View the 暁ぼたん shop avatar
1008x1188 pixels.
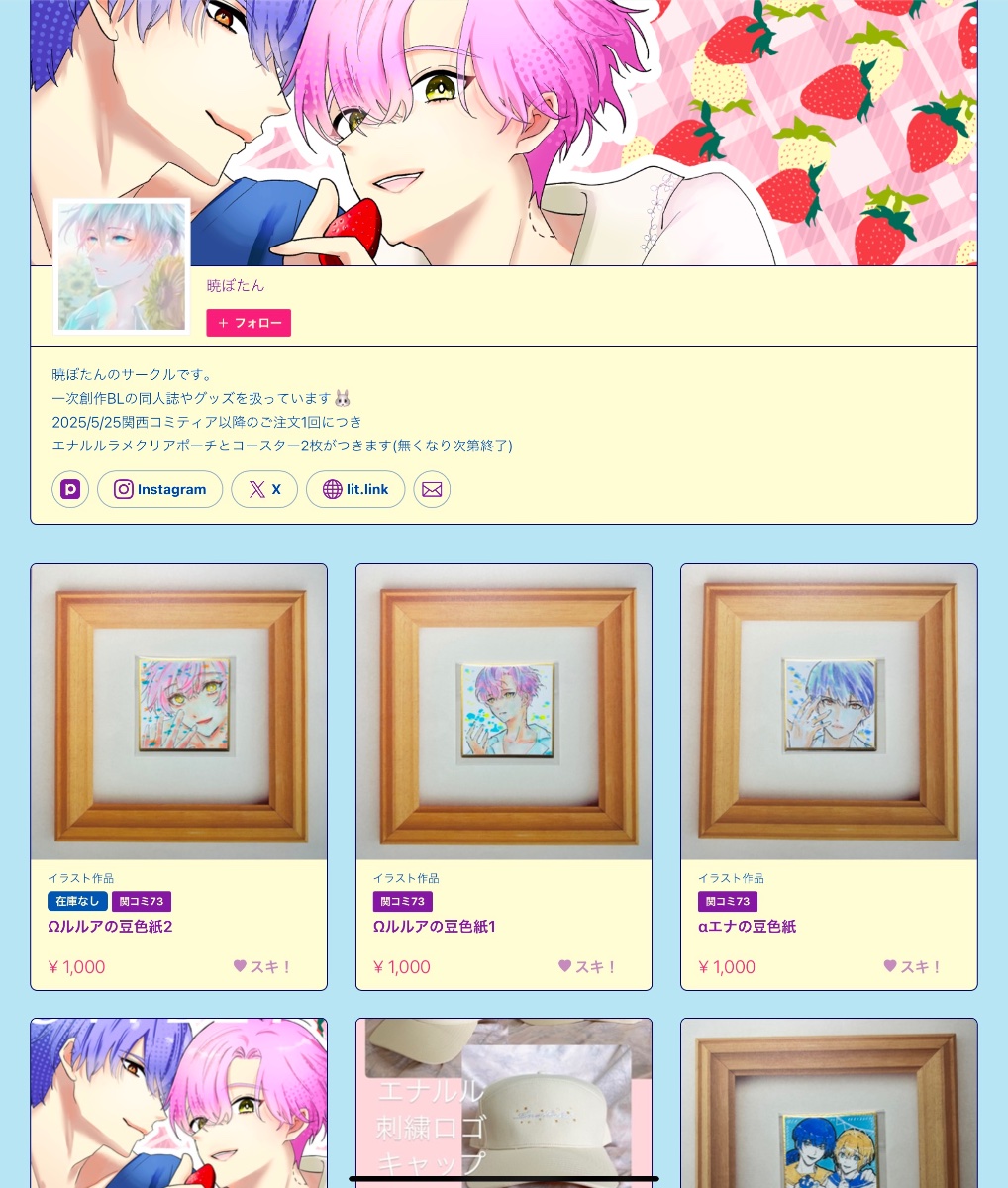tap(122, 266)
